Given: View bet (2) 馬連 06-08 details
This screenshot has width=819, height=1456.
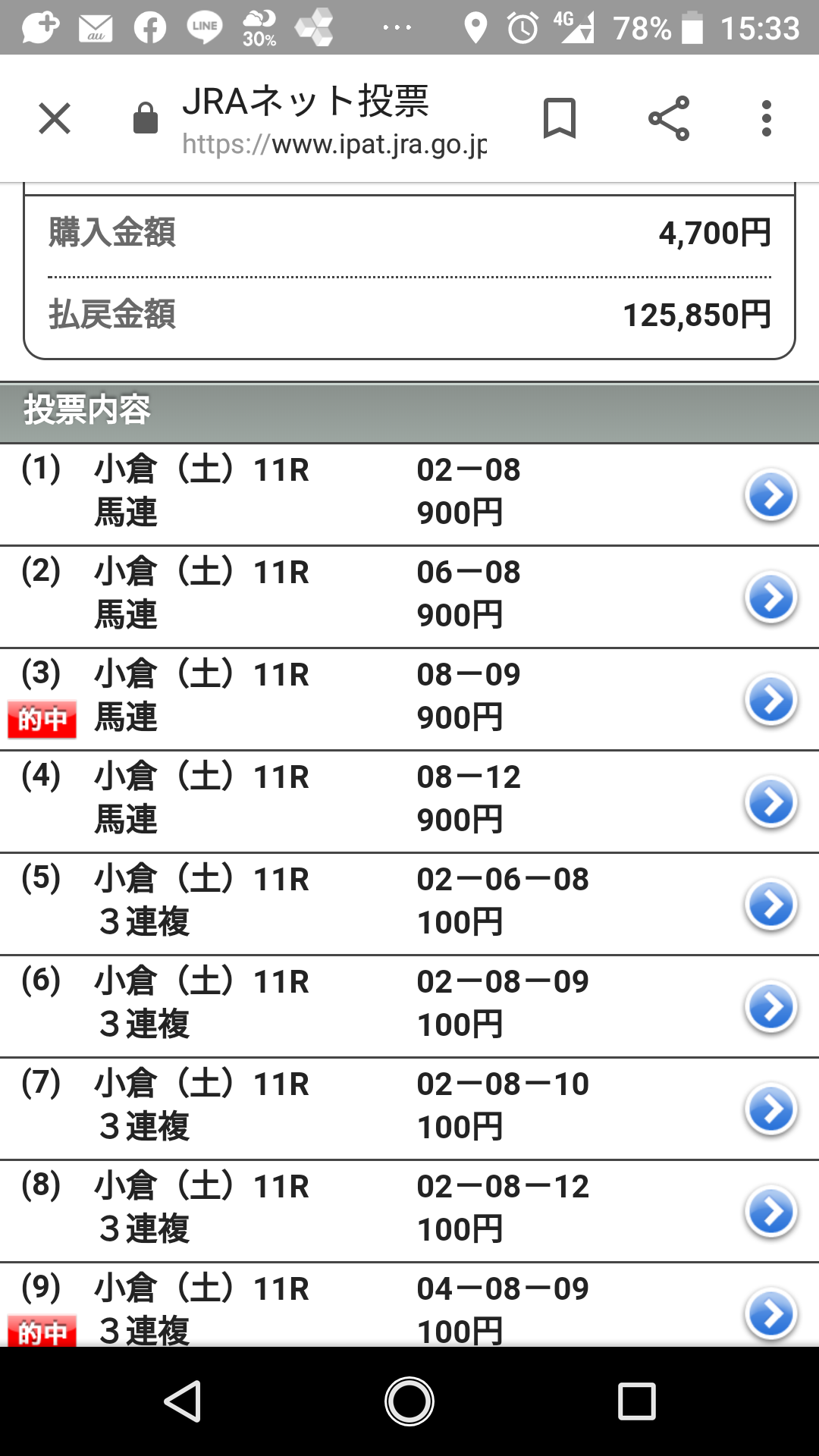Looking at the screenshot, I should click(x=770, y=598).
